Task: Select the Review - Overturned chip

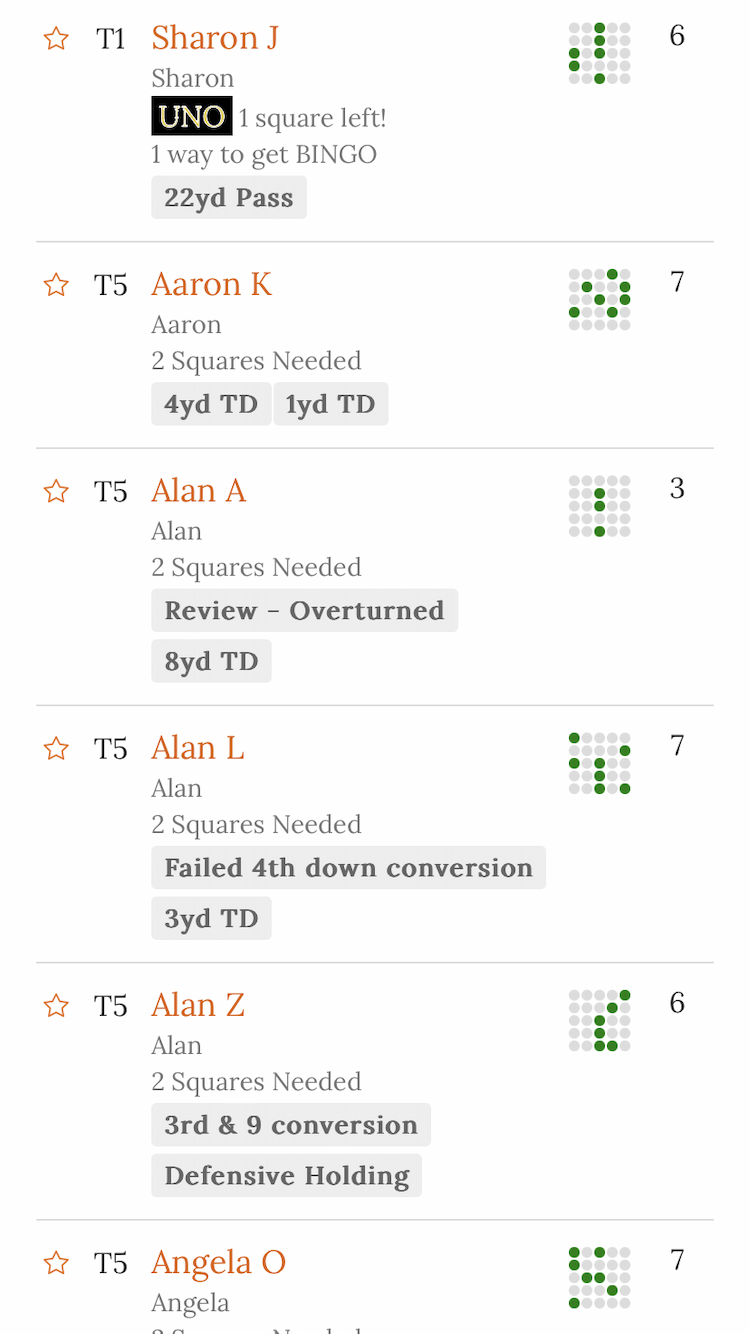Action: (304, 611)
